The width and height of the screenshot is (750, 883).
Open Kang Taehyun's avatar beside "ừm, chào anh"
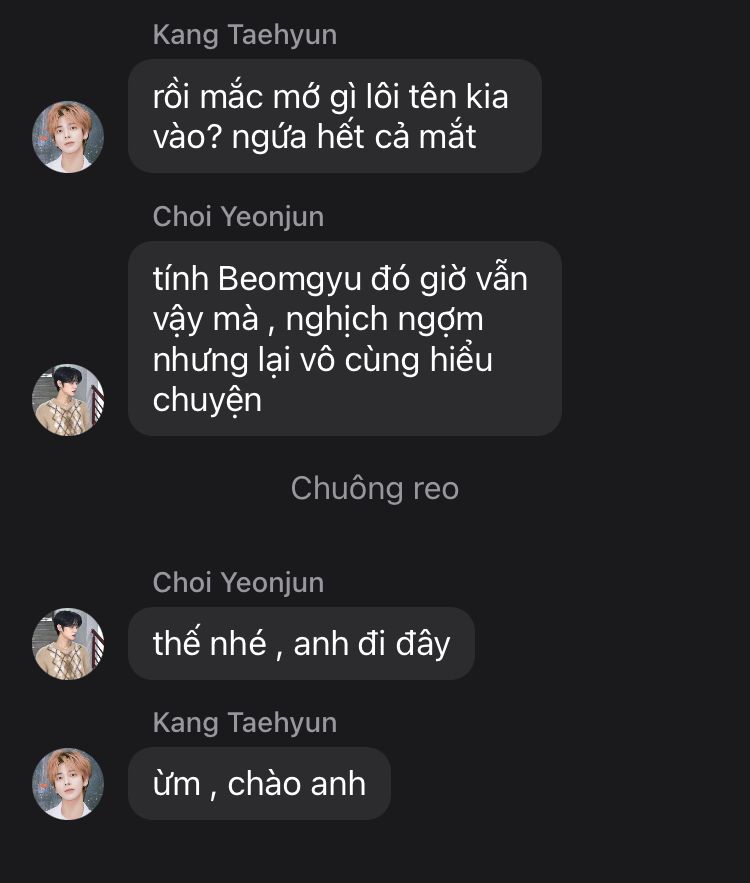tap(68, 784)
